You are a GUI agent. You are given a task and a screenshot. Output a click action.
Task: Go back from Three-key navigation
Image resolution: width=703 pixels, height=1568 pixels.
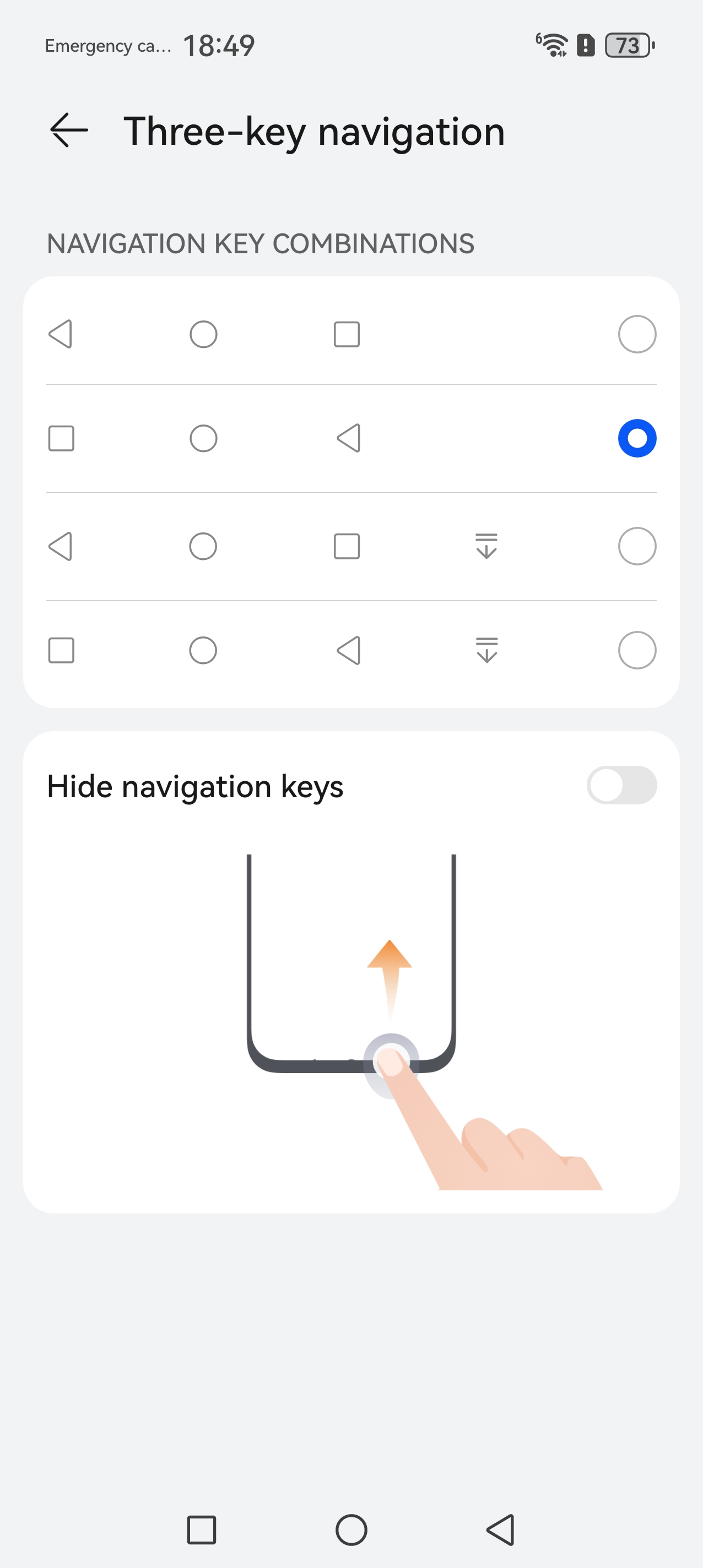click(69, 130)
